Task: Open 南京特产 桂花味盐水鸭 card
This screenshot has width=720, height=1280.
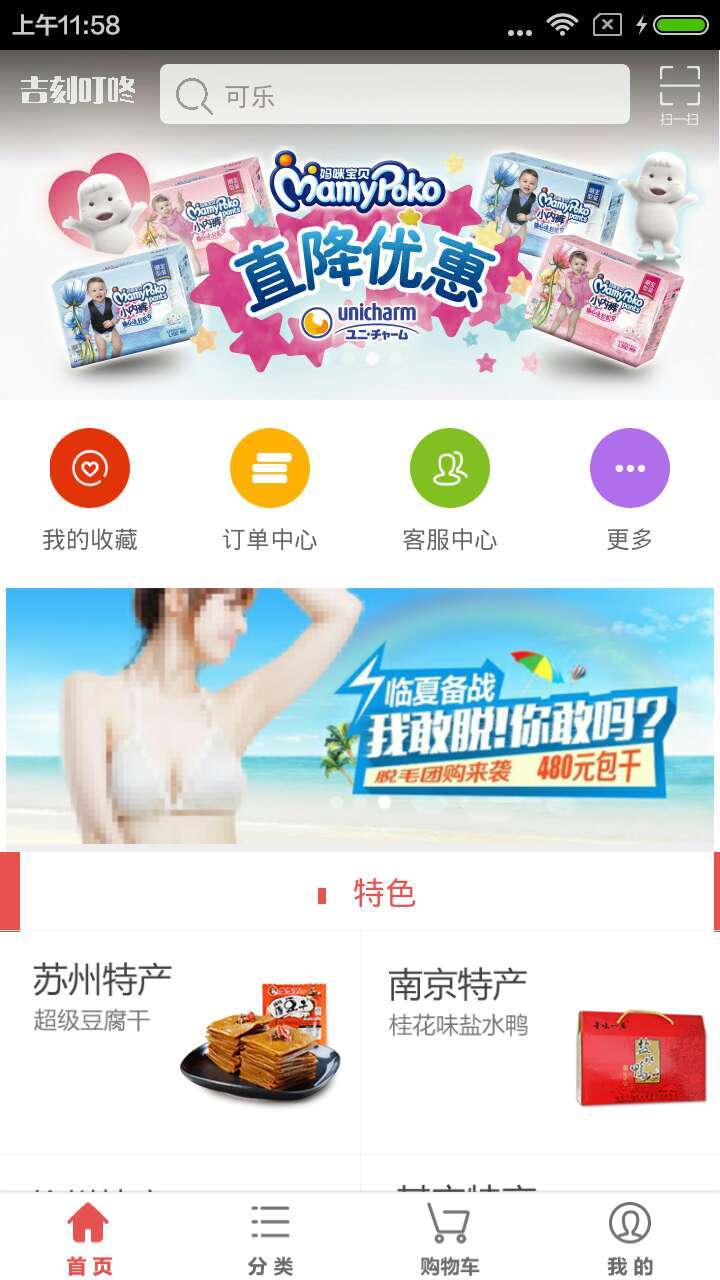Action: pyautogui.click(x=540, y=1040)
